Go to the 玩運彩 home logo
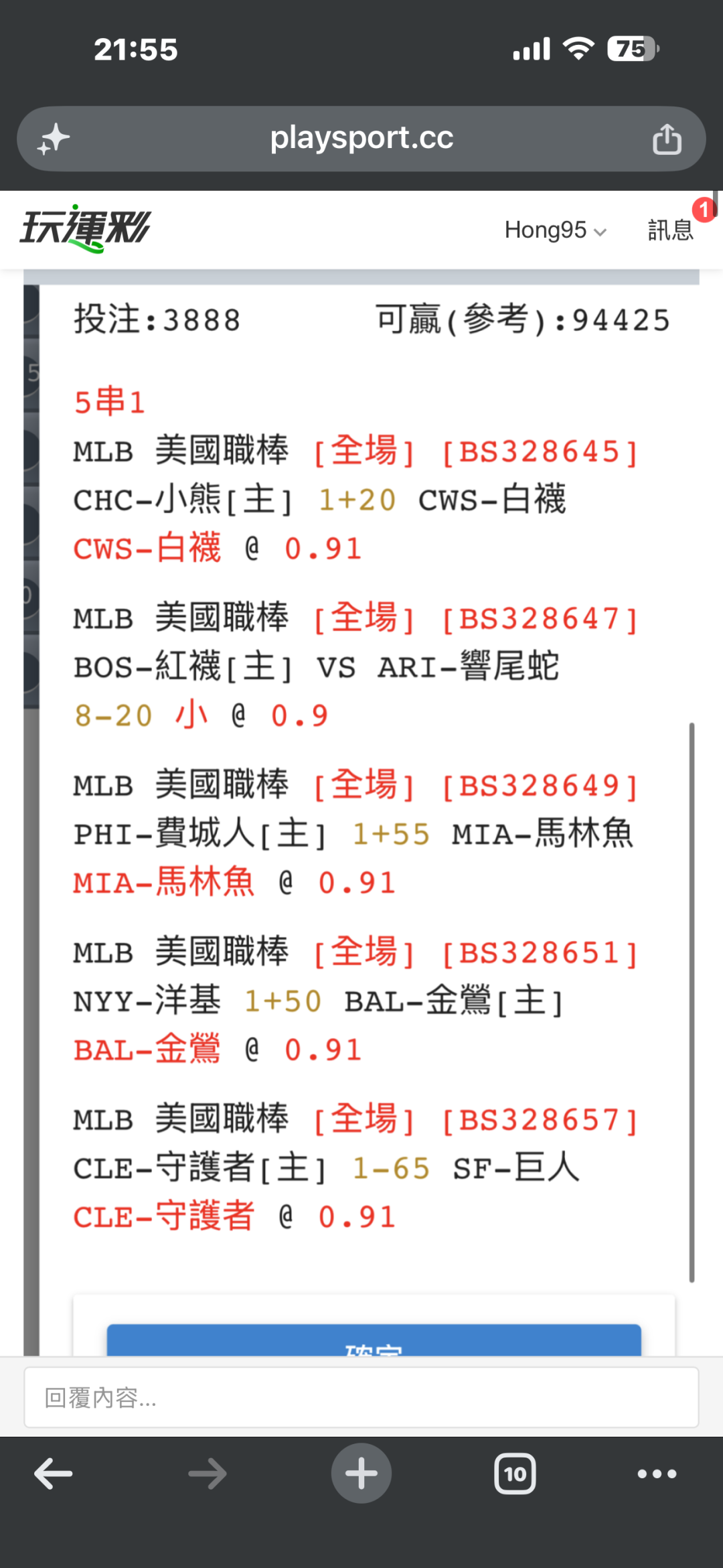Image resolution: width=723 pixels, height=1568 pixels. pos(85,228)
